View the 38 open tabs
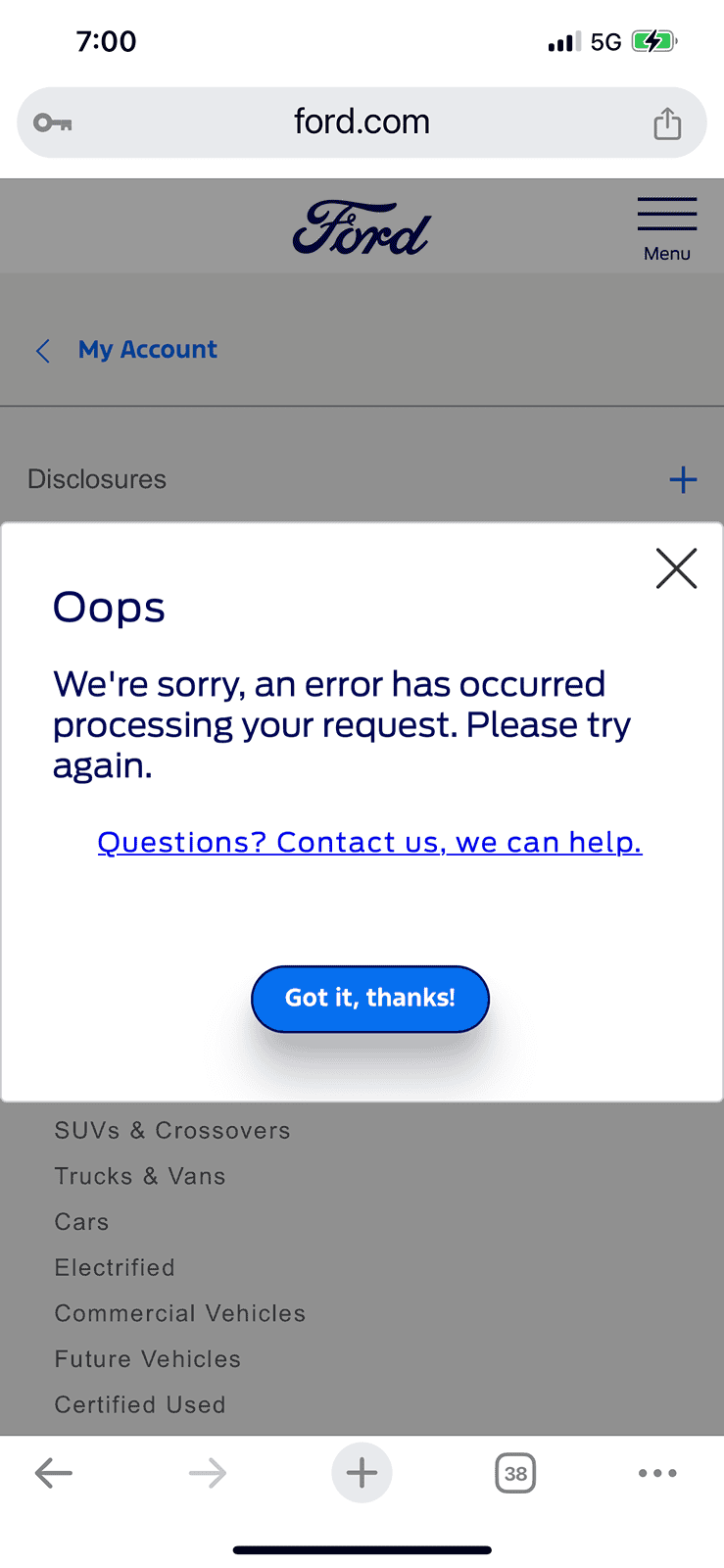 [515, 1473]
